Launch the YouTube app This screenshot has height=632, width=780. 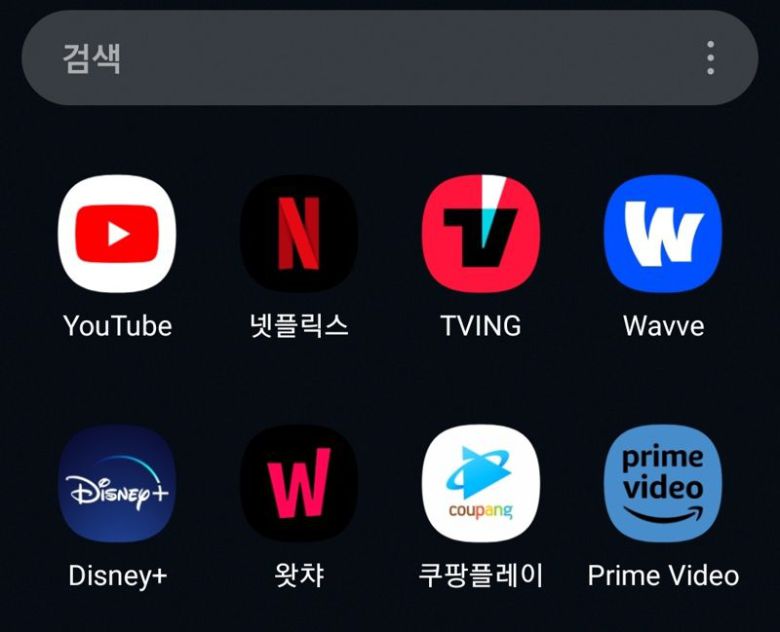click(117, 234)
